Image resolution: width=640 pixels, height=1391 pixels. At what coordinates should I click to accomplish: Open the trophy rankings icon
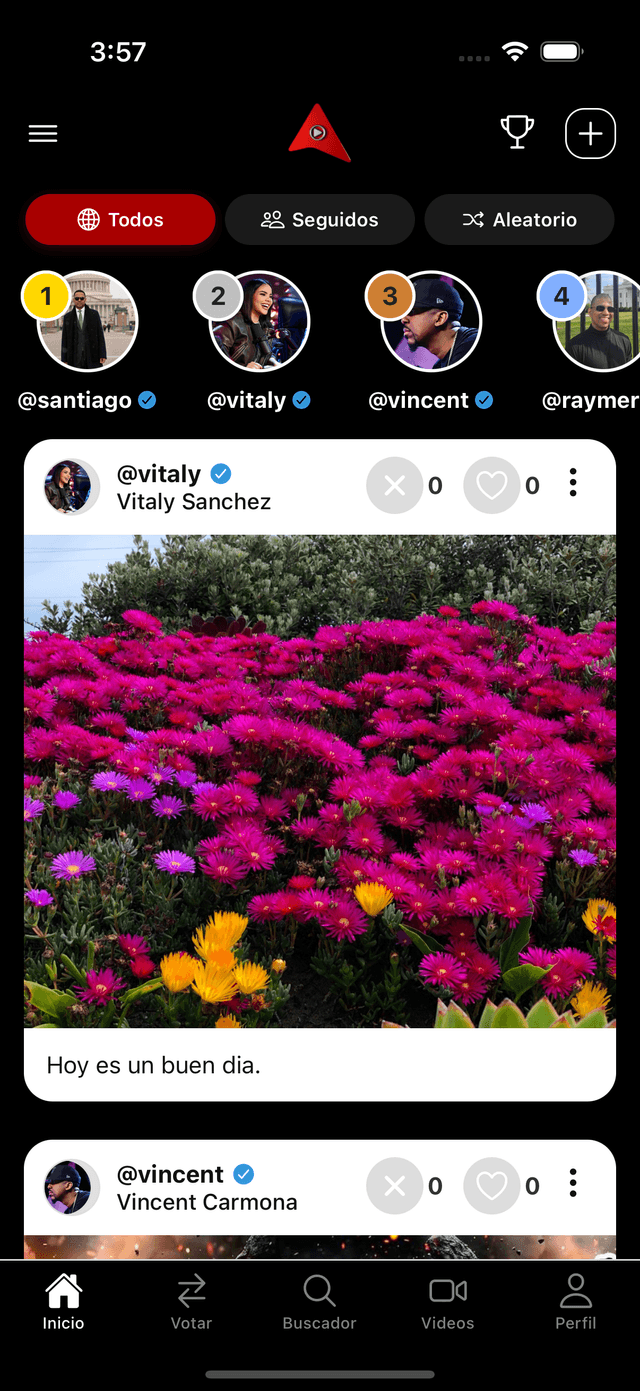click(x=517, y=133)
